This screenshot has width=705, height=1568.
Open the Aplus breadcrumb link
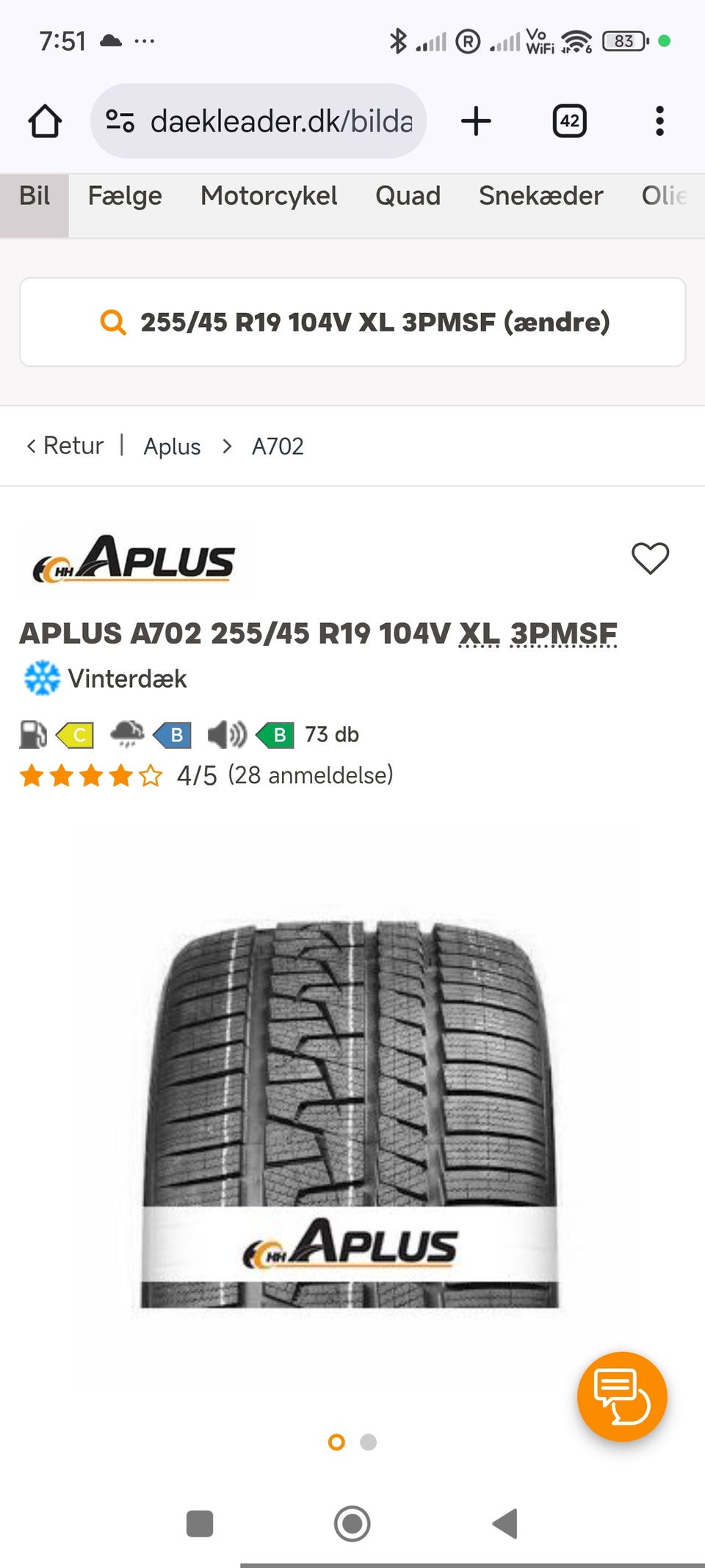(x=172, y=446)
